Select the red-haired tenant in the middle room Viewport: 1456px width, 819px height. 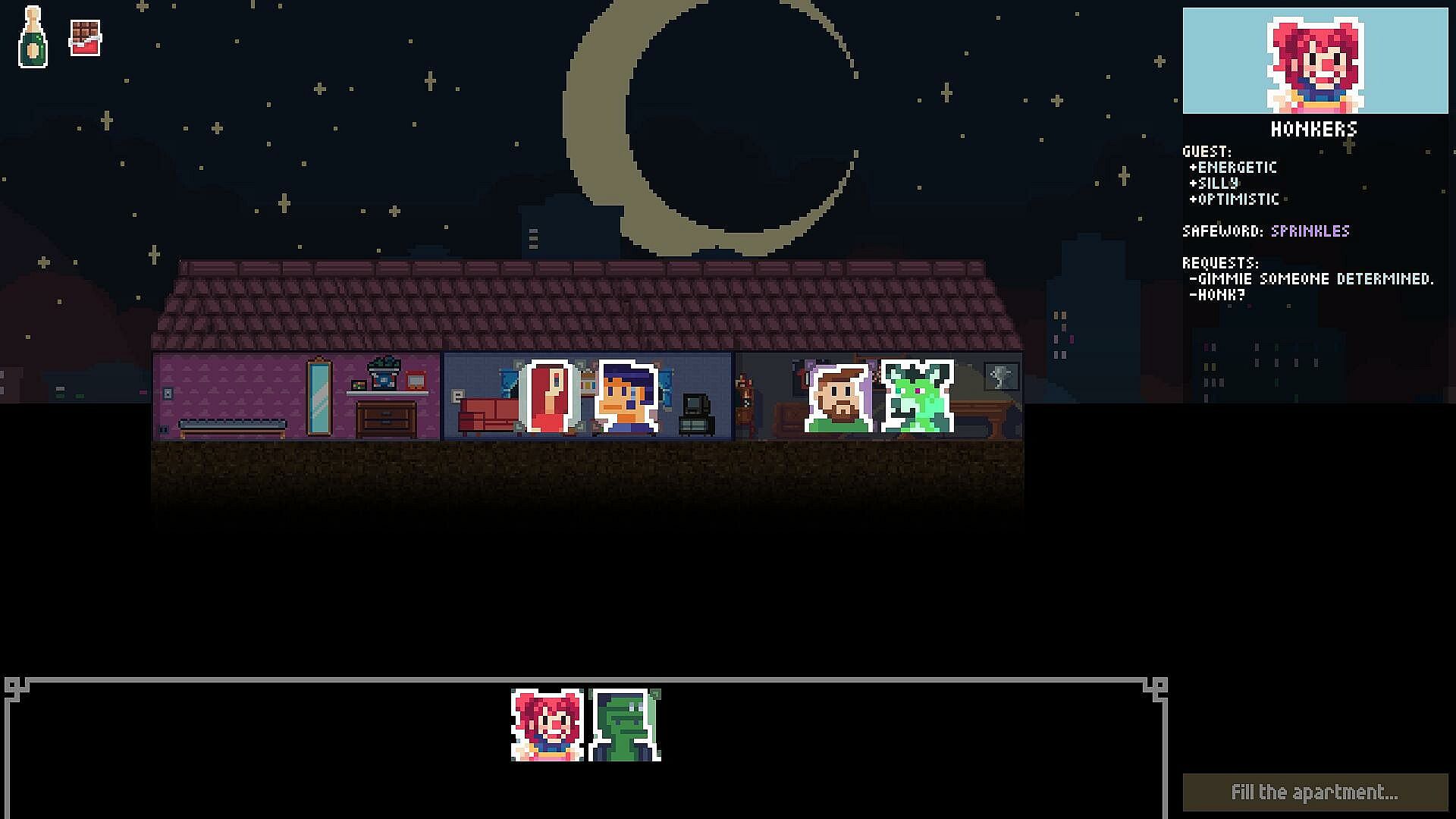549,397
